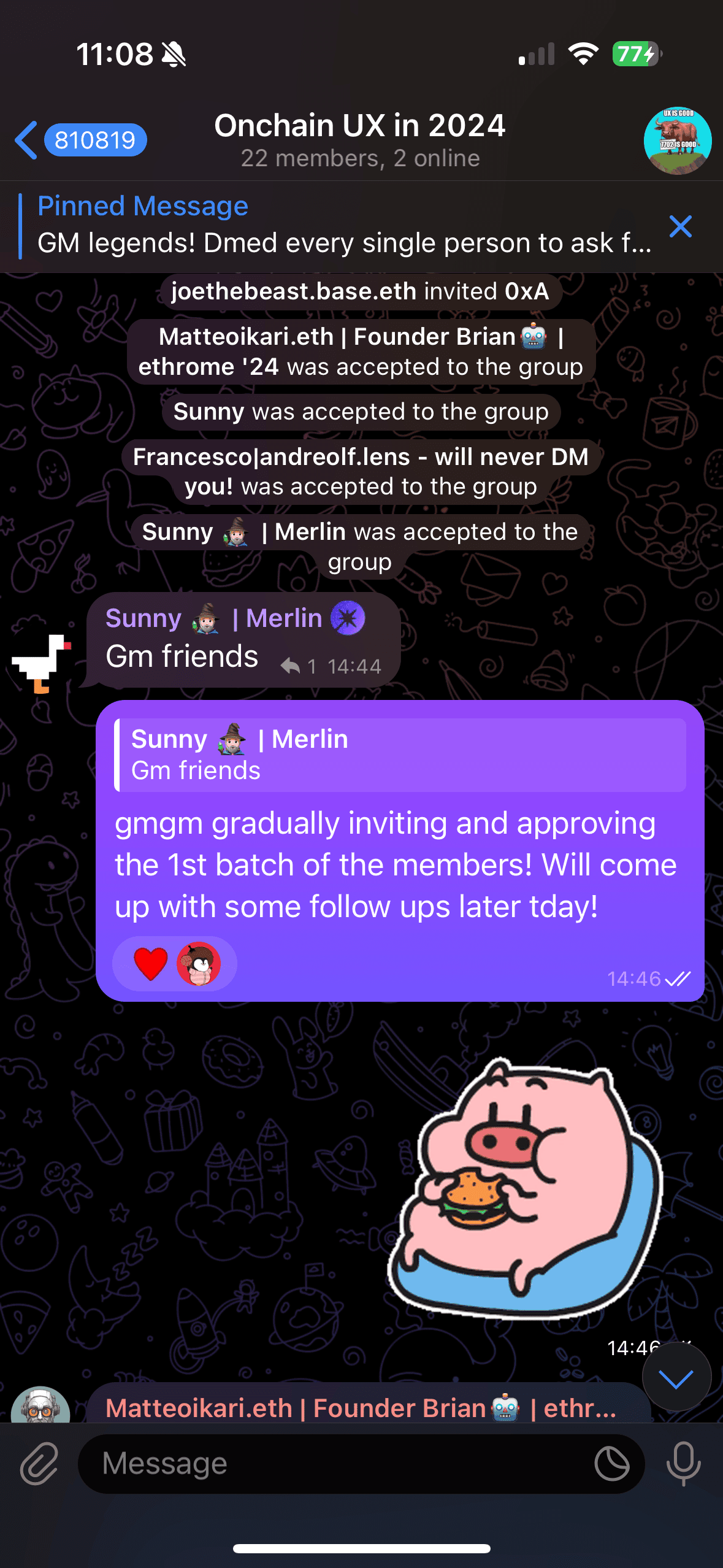Open the sticker panel in message field
The height and width of the screenshot is (1568, 723).
coord(611,1464)
